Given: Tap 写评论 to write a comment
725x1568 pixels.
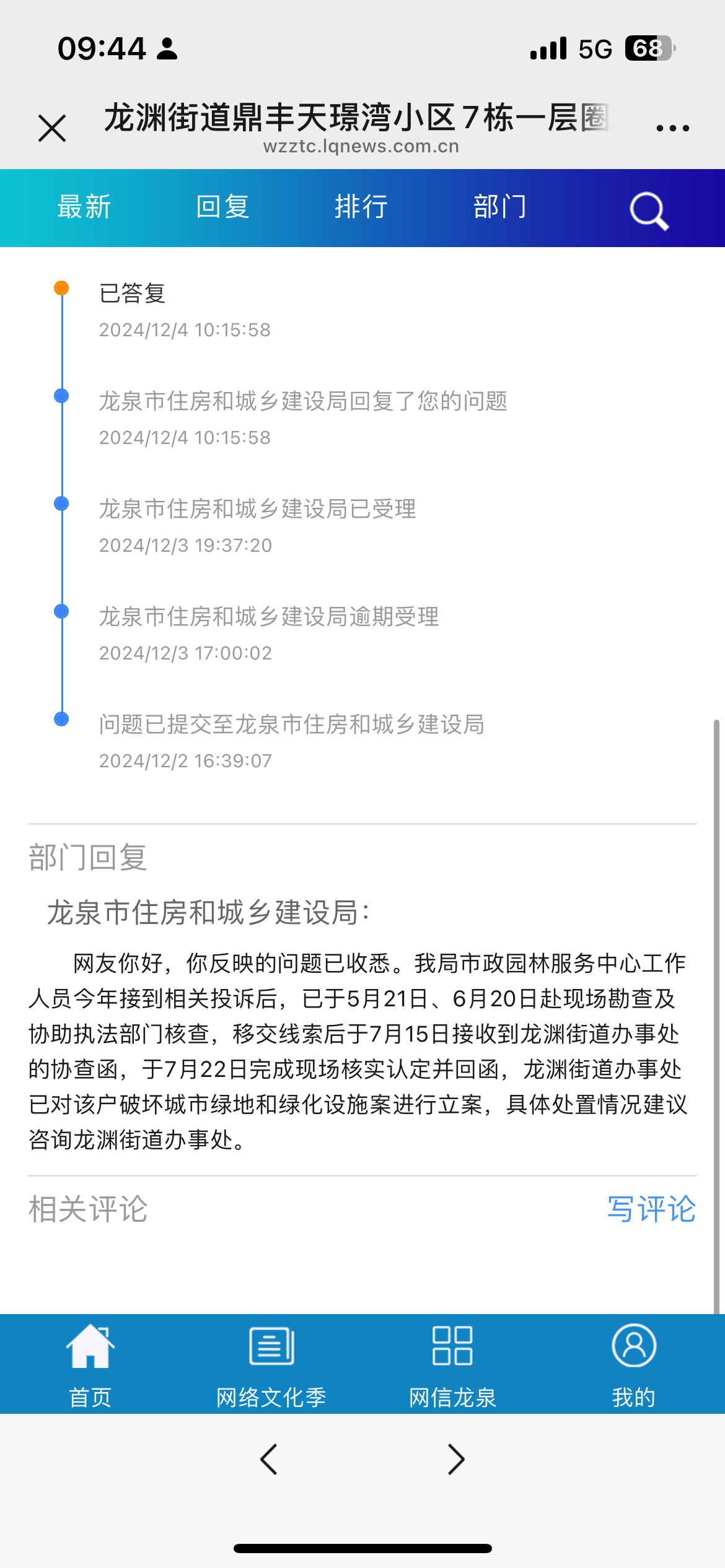Looking at the screenshot, I should point(651,1209).
